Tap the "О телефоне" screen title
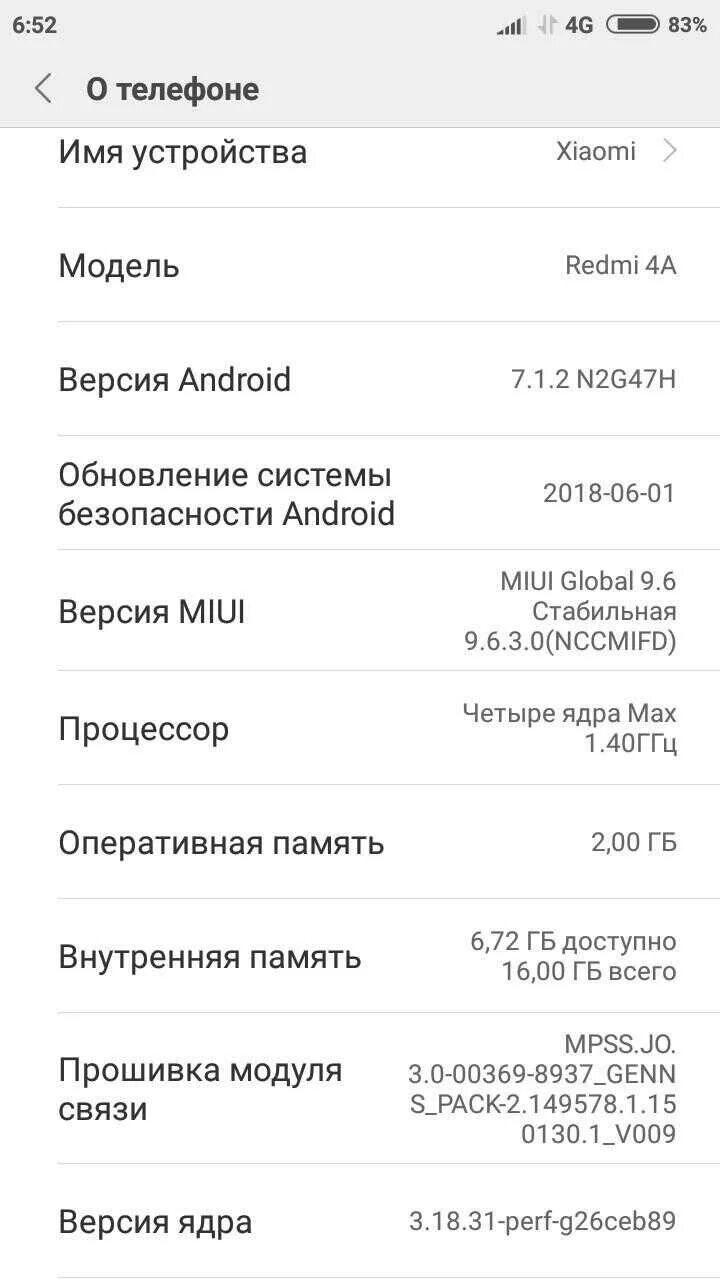The width and height of the screenshot is (720, 1280). click(x=172, y=89)
